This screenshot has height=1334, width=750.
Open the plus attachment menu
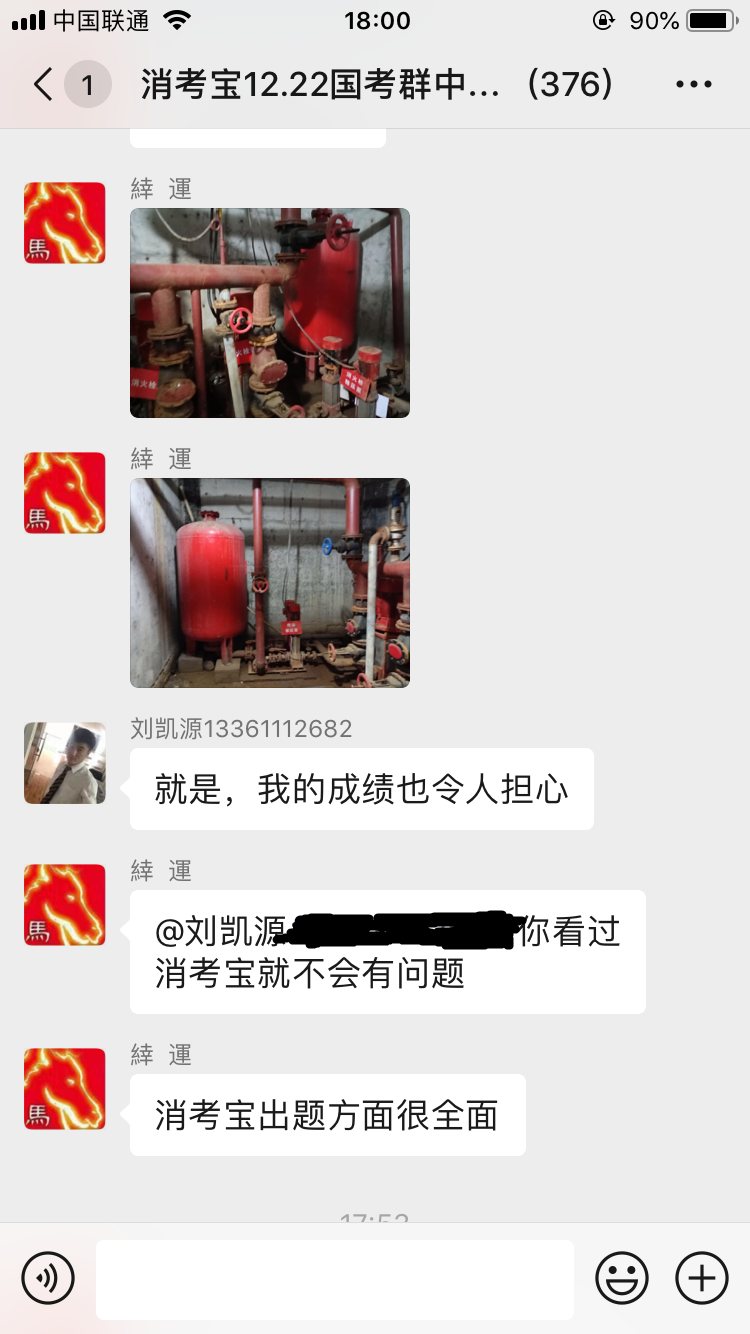tap(702, 1278)
